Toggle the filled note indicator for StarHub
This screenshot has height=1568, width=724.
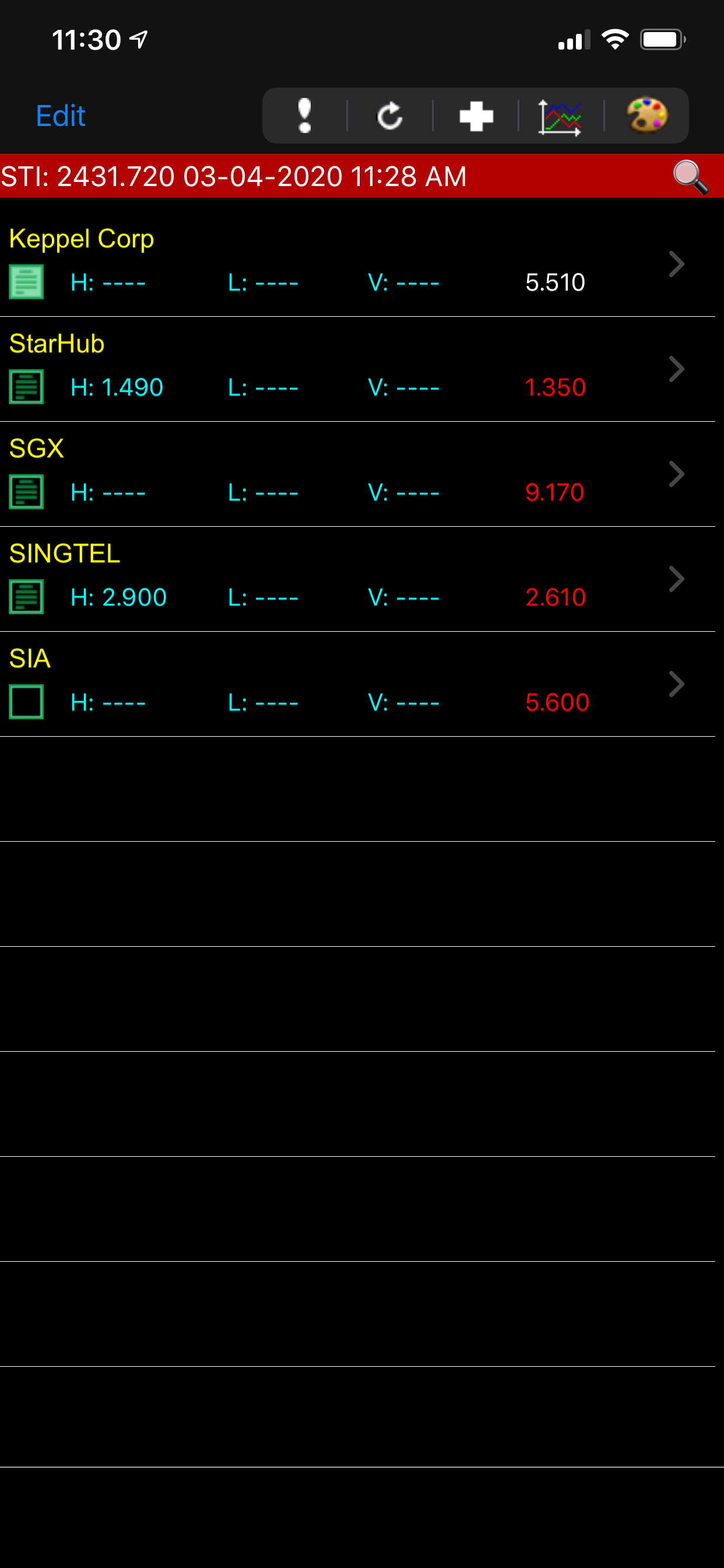(27, 387)
